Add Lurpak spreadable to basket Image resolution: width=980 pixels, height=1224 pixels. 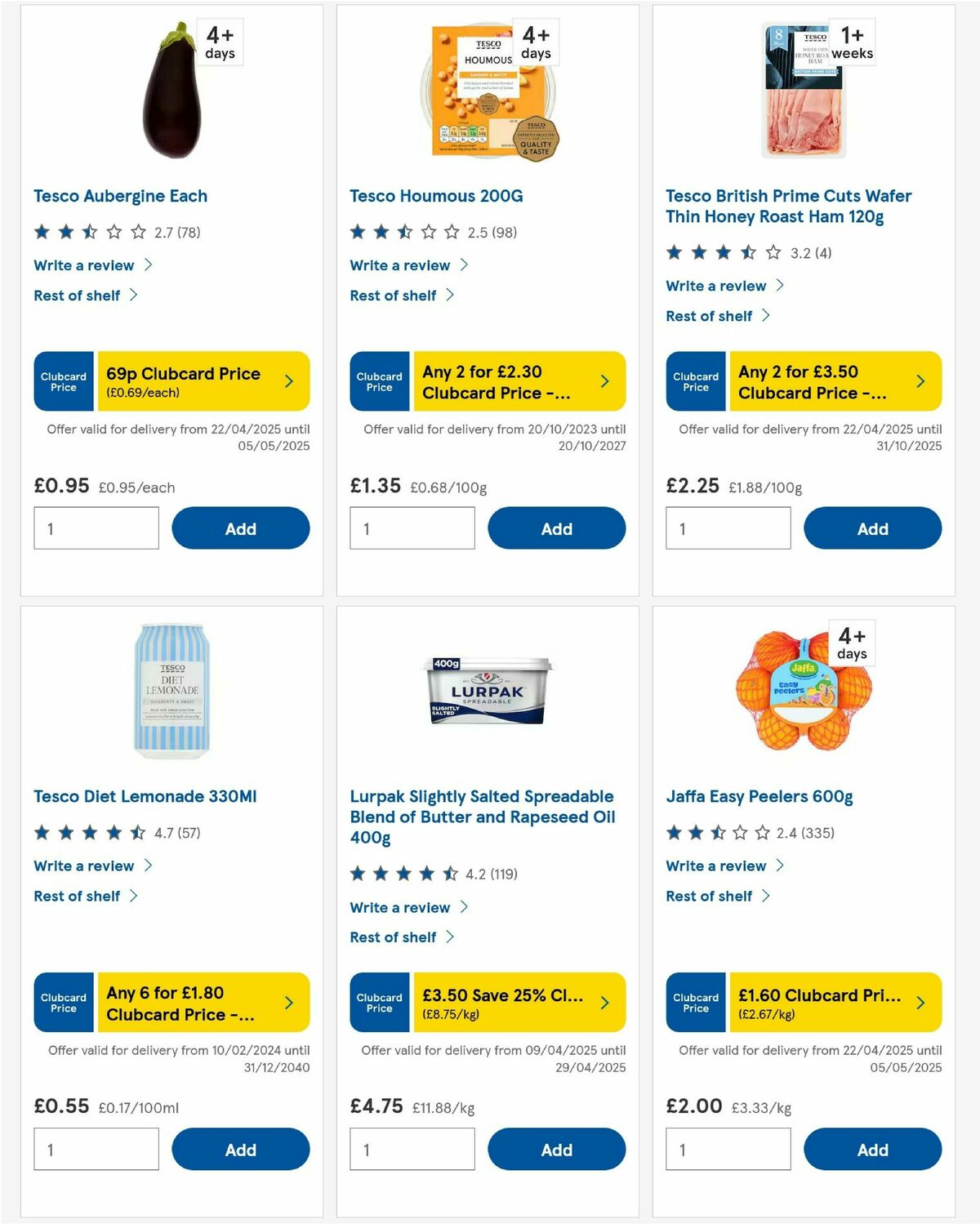[x=556, y=1149]
